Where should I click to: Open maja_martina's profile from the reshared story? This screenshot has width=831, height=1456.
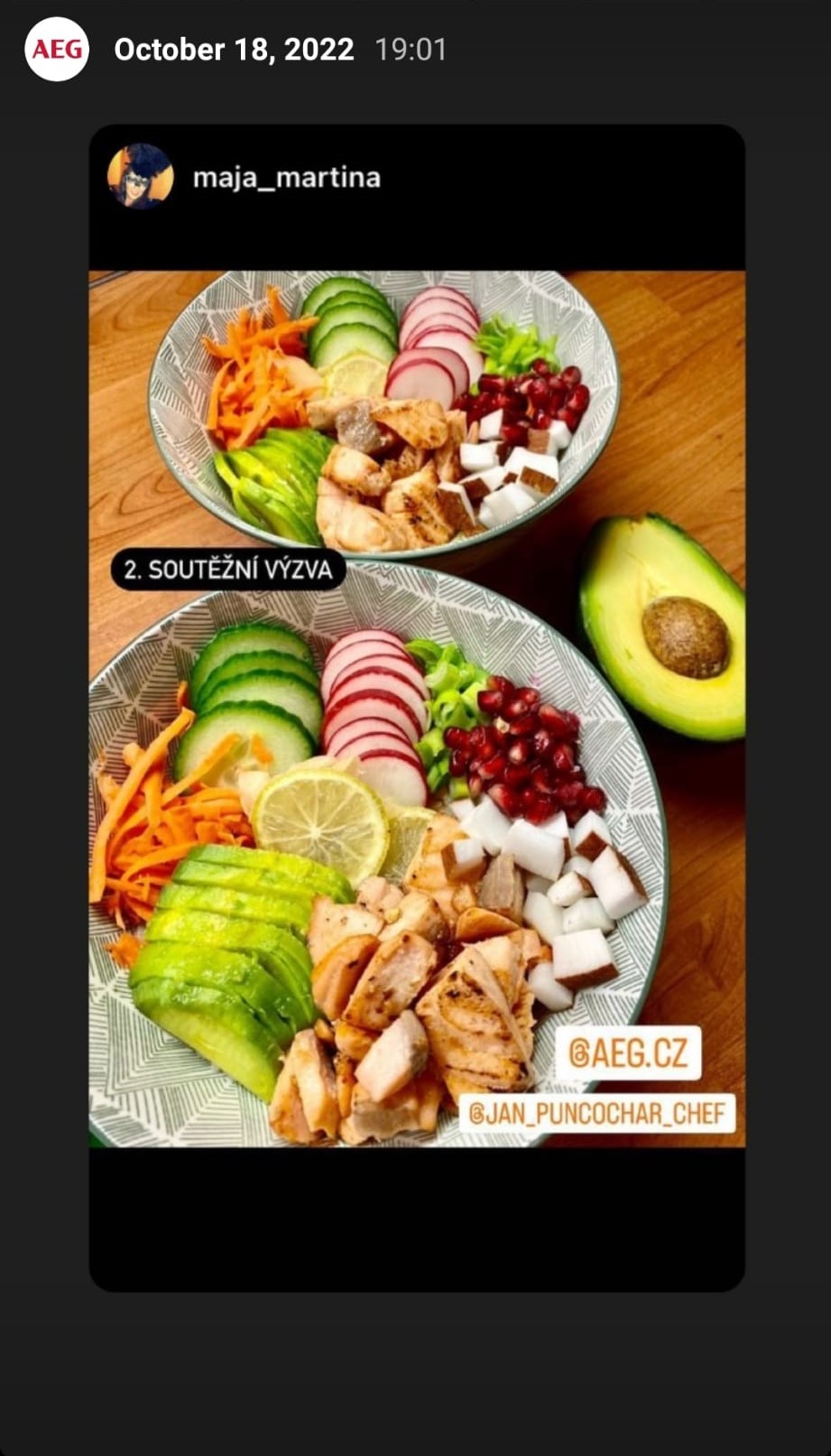(286, 177)
